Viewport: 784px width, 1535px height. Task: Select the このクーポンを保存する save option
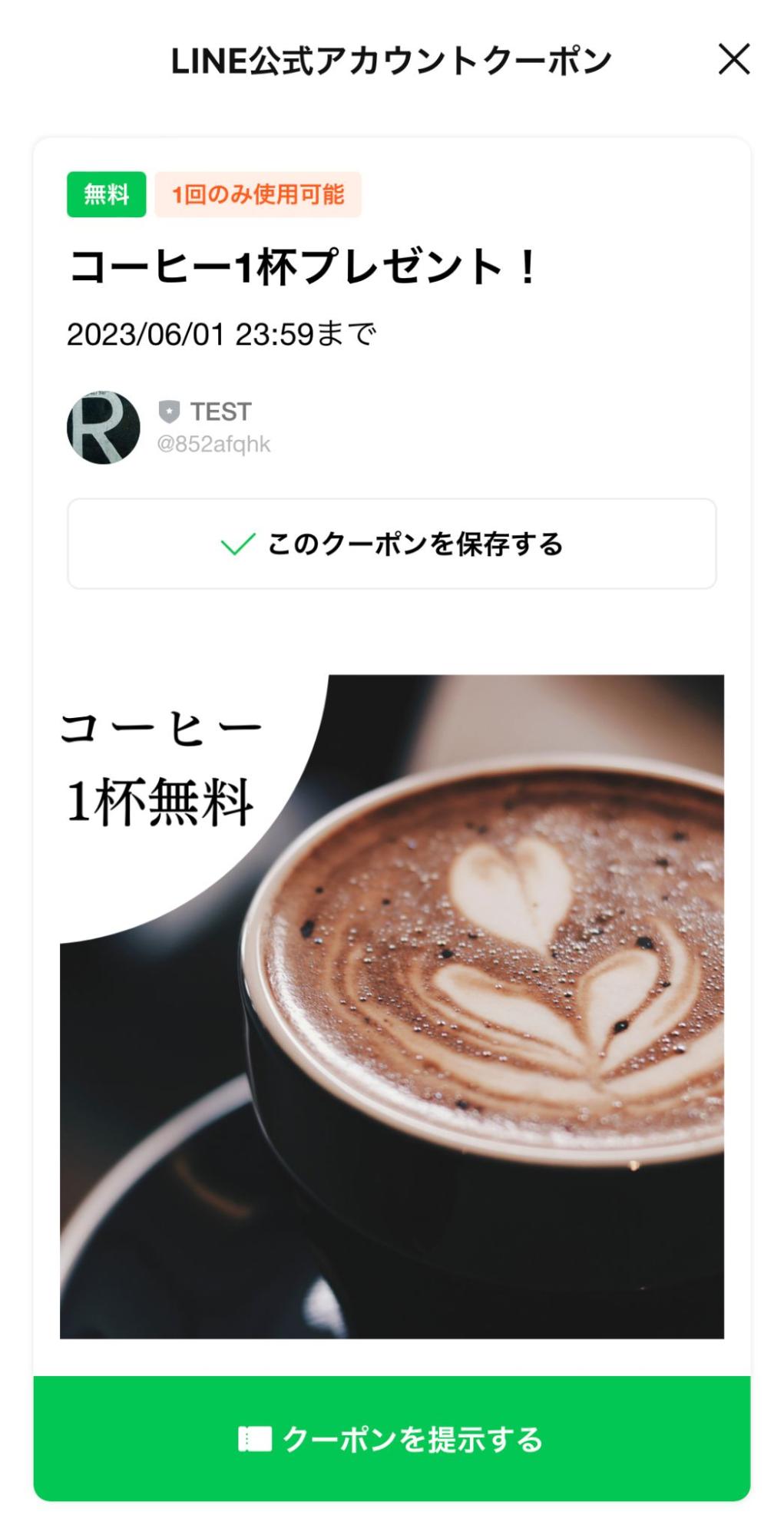(x=392, y=544)
